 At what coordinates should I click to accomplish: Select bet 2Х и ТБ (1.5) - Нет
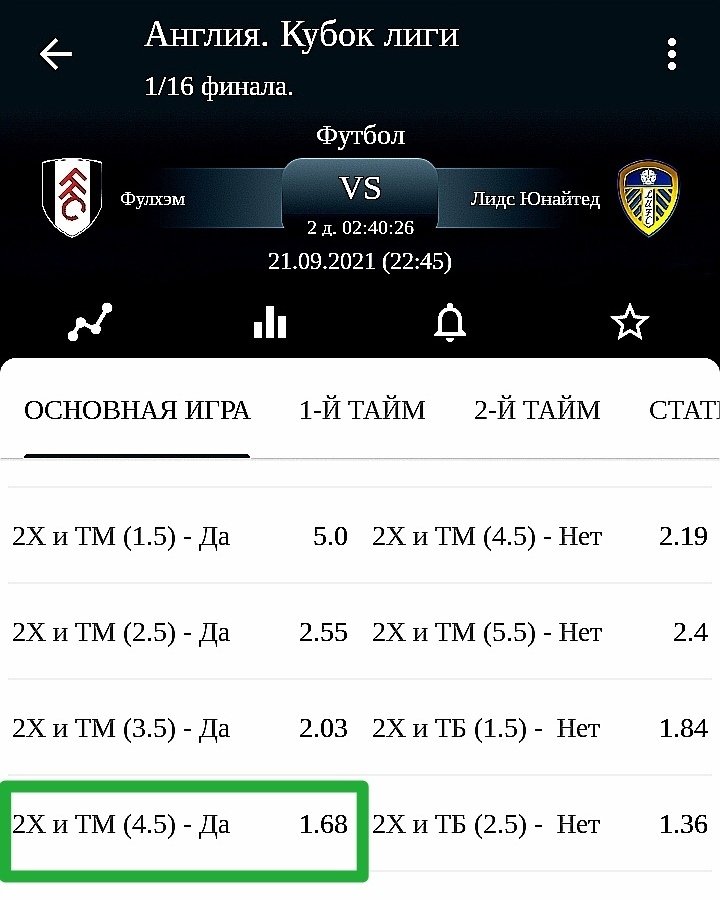click(540, 729)
